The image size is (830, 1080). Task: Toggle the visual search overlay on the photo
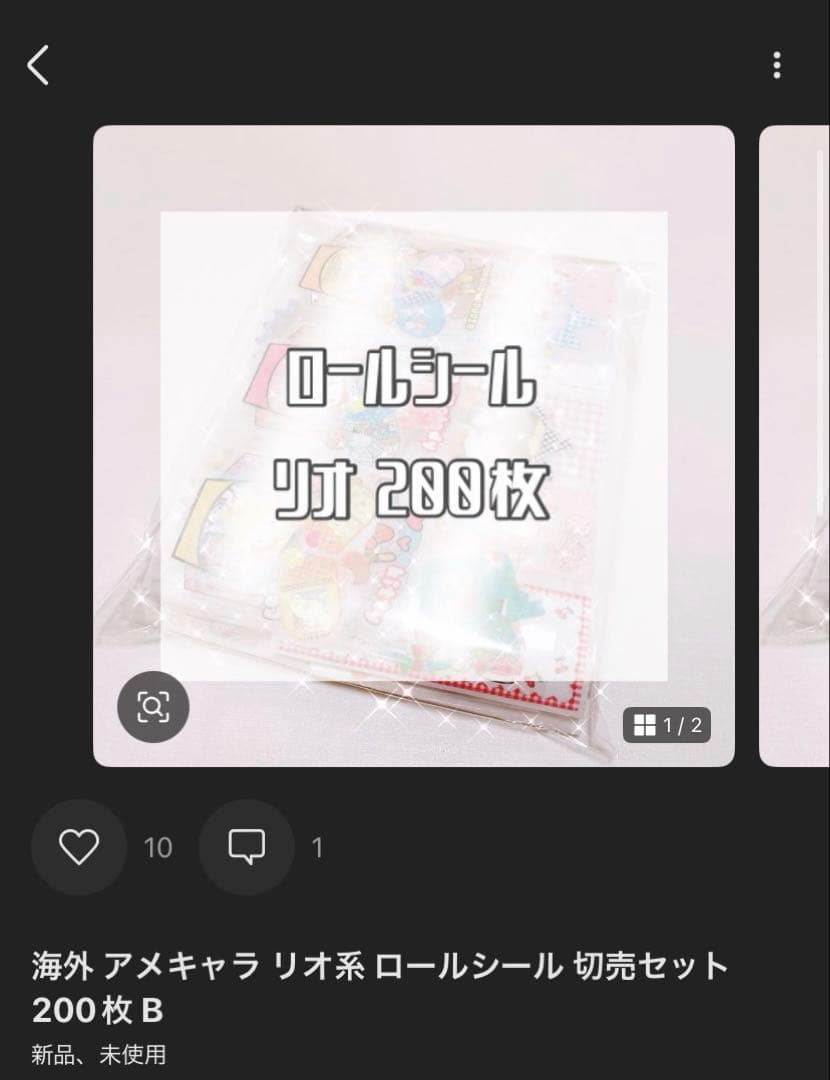point(151,706)
